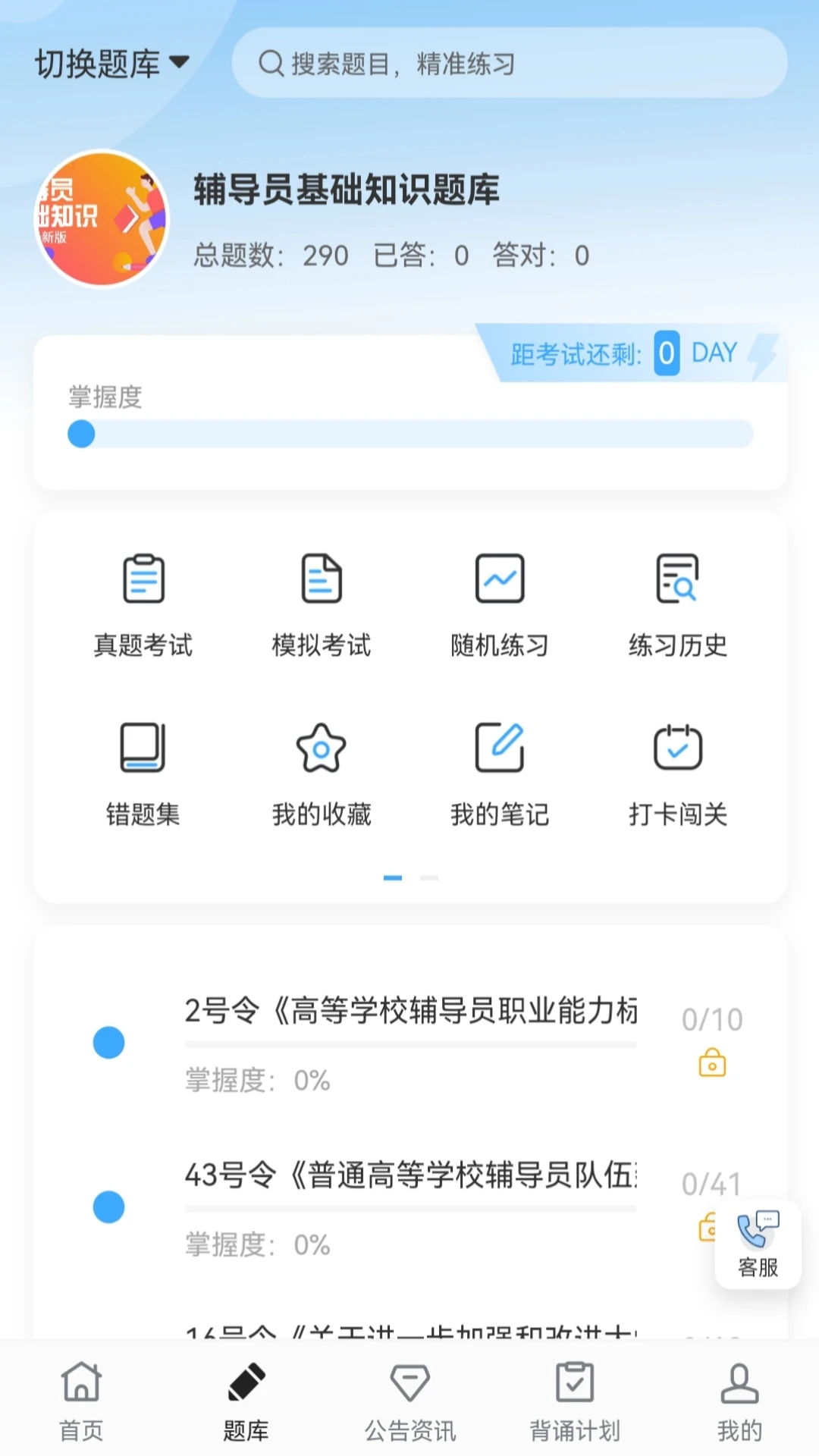Screen dimensions: 819x1456
Task: Tap the 掌握度 mastery progress slider
Action: (x=81, y=434)
